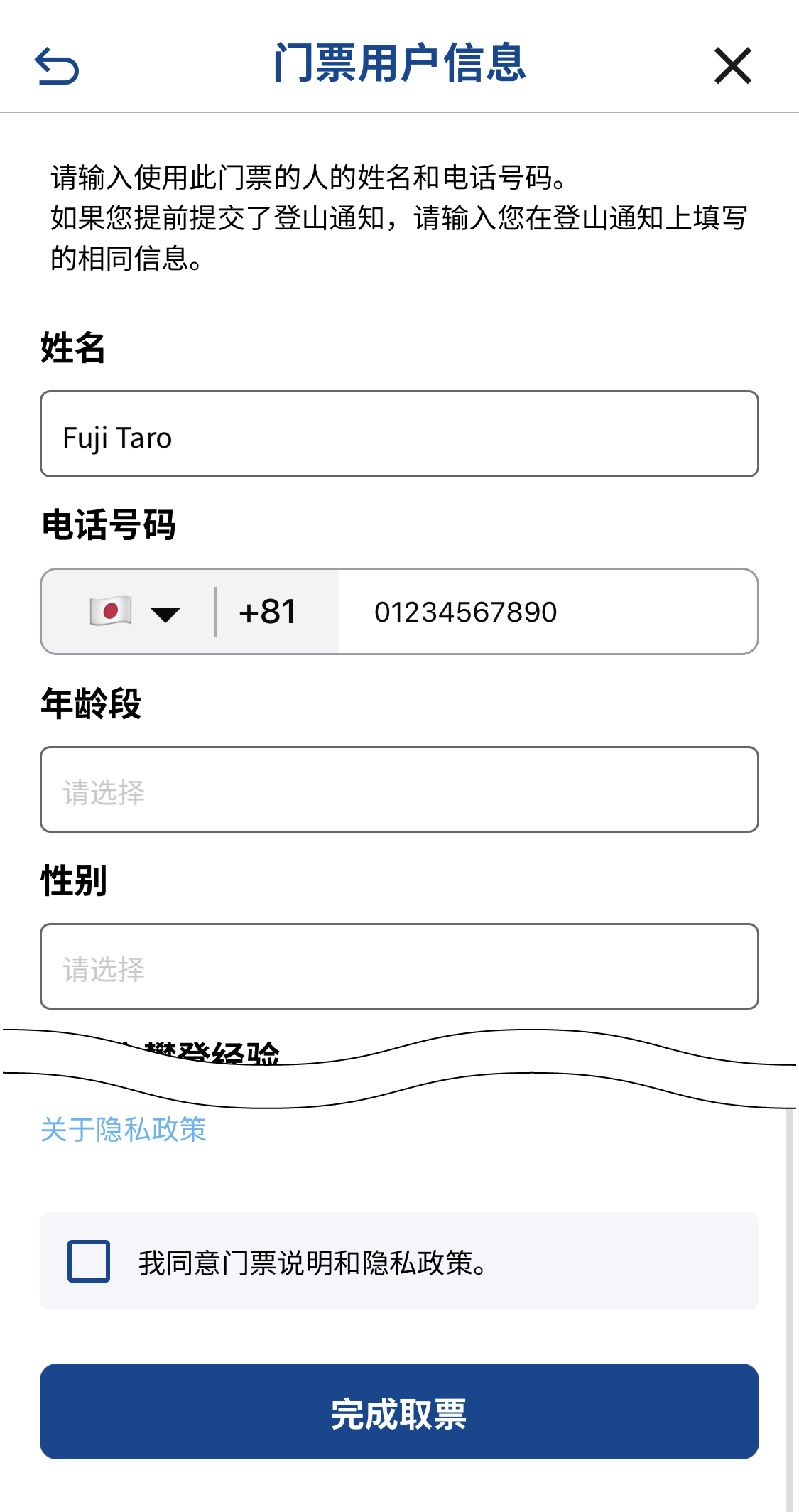Open the 年龄段 dropdown
This screenshot has width=799, height=1512.
399,789
